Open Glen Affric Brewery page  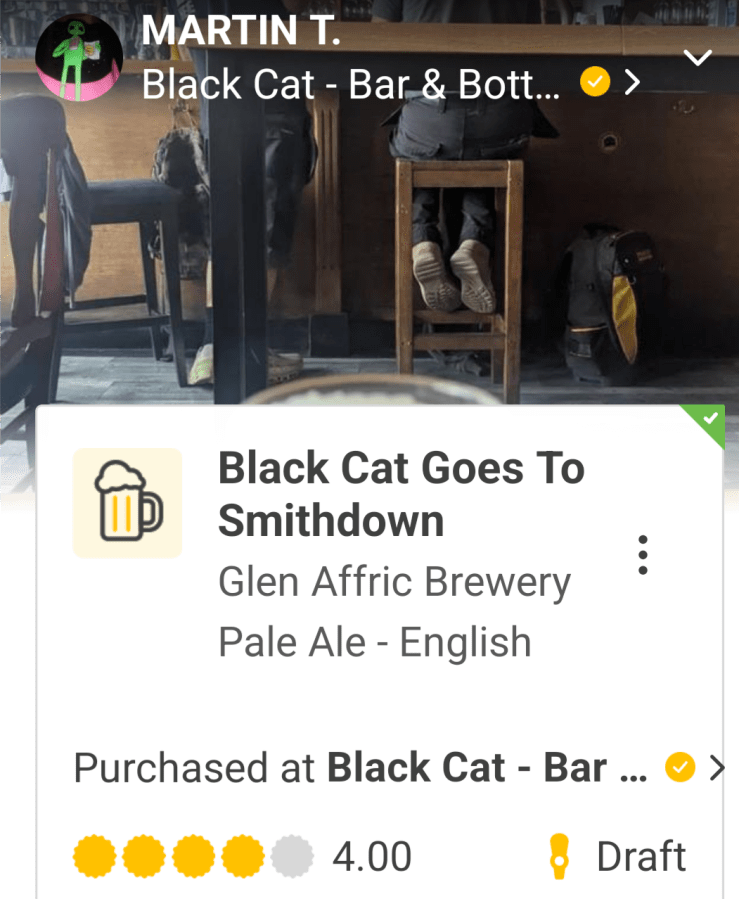click(x=394, y=582)
